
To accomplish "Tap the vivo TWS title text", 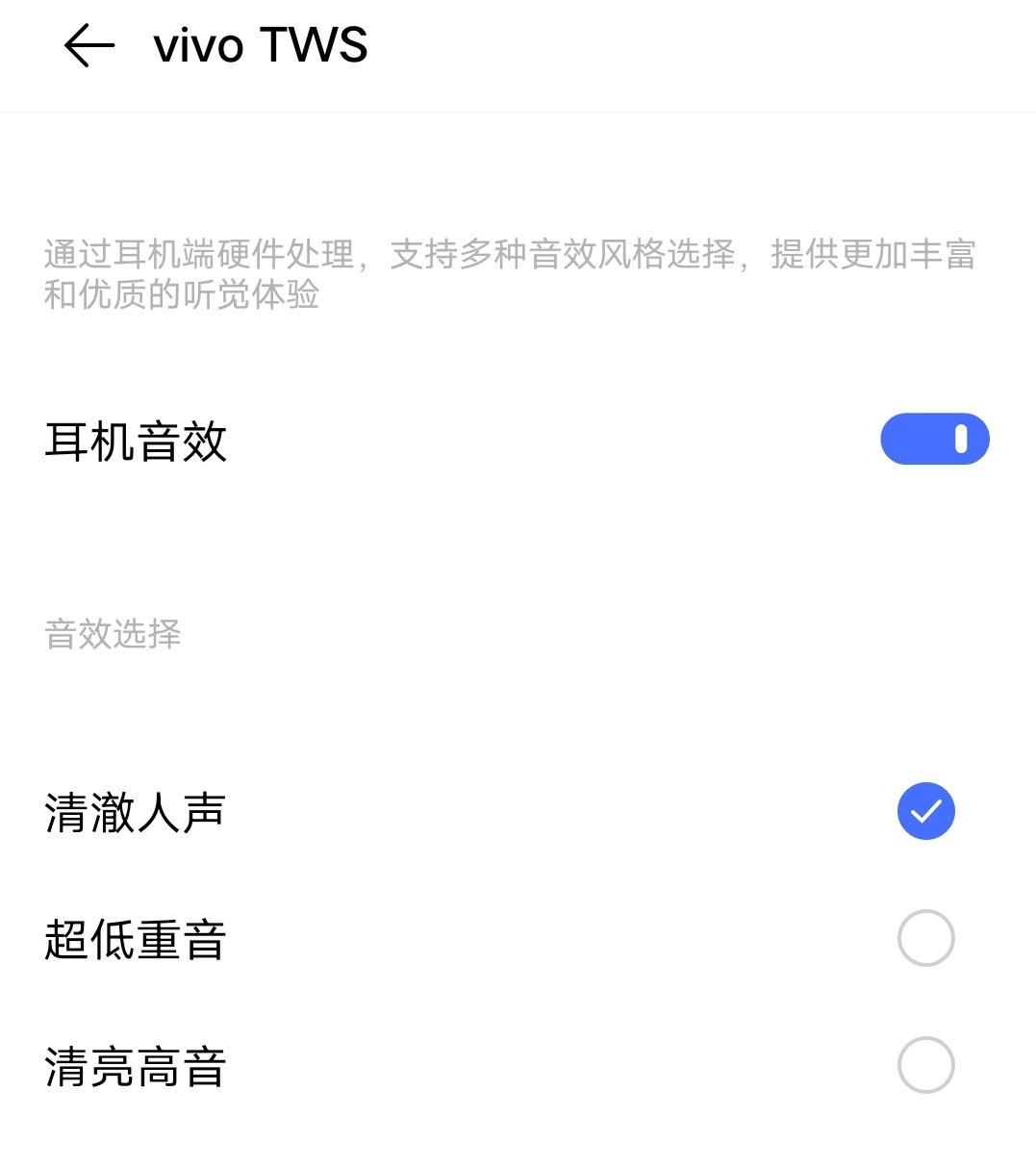I will [261, 44].
